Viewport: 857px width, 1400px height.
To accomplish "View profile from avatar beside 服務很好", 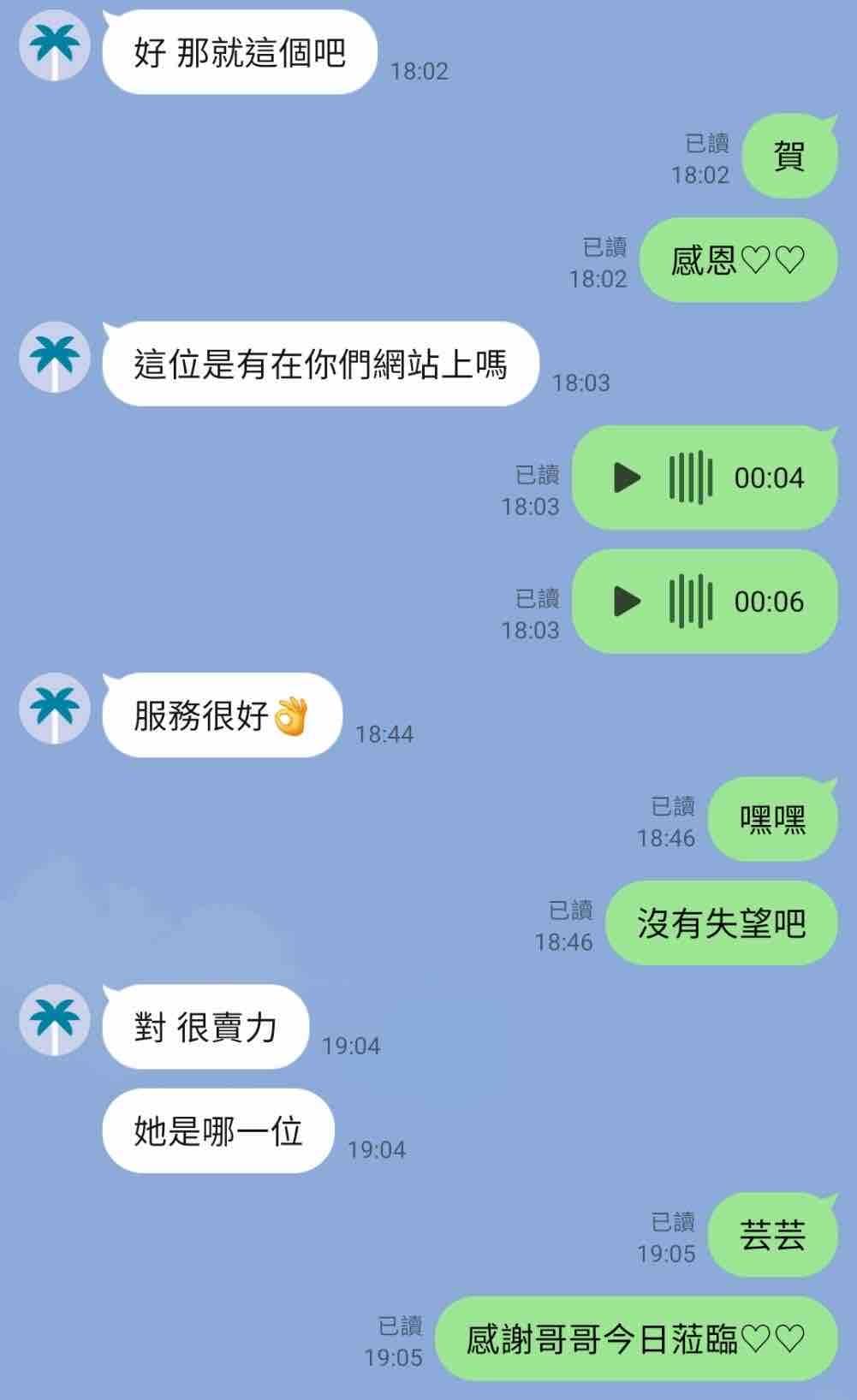I will pos(55,709).
